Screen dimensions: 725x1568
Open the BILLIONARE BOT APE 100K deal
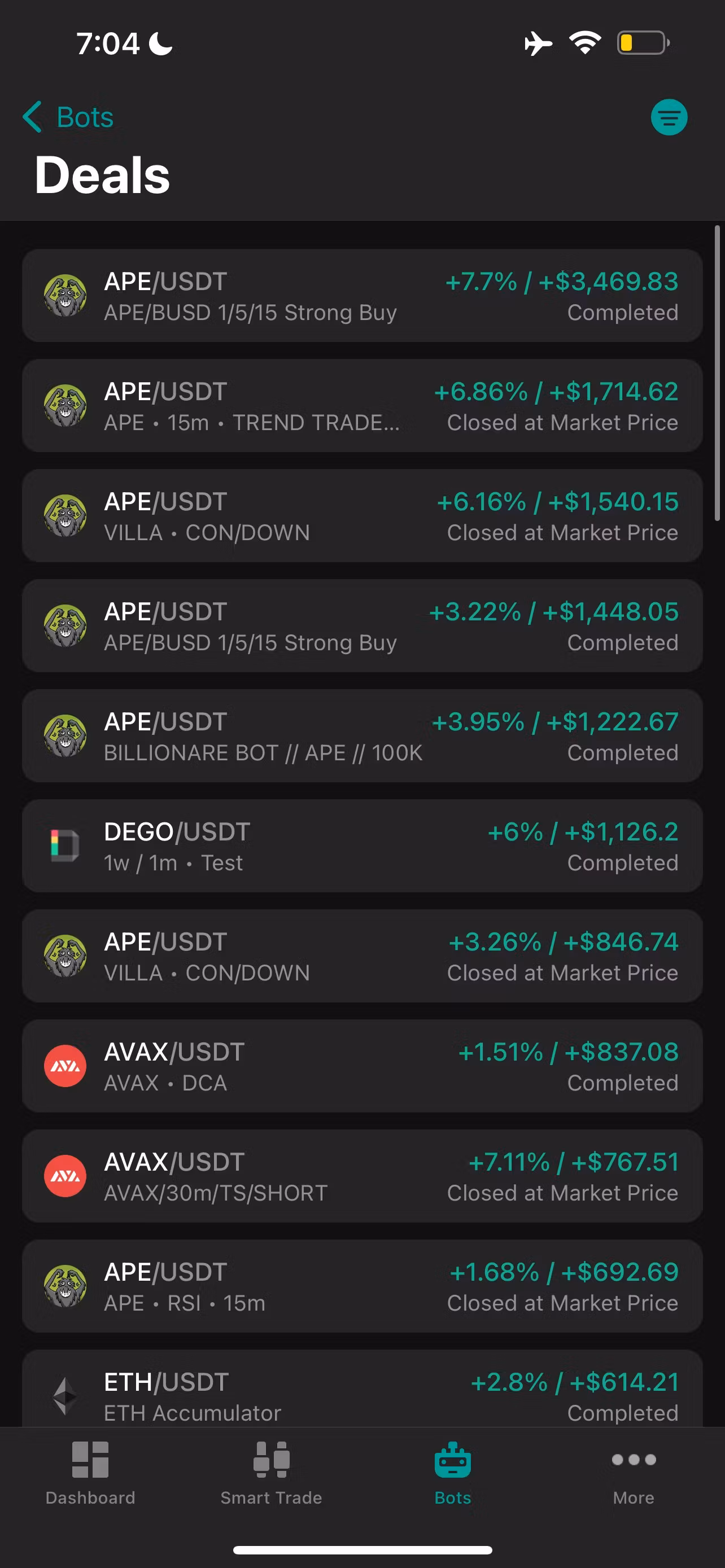pyautogui.click(x=362, y=737)
